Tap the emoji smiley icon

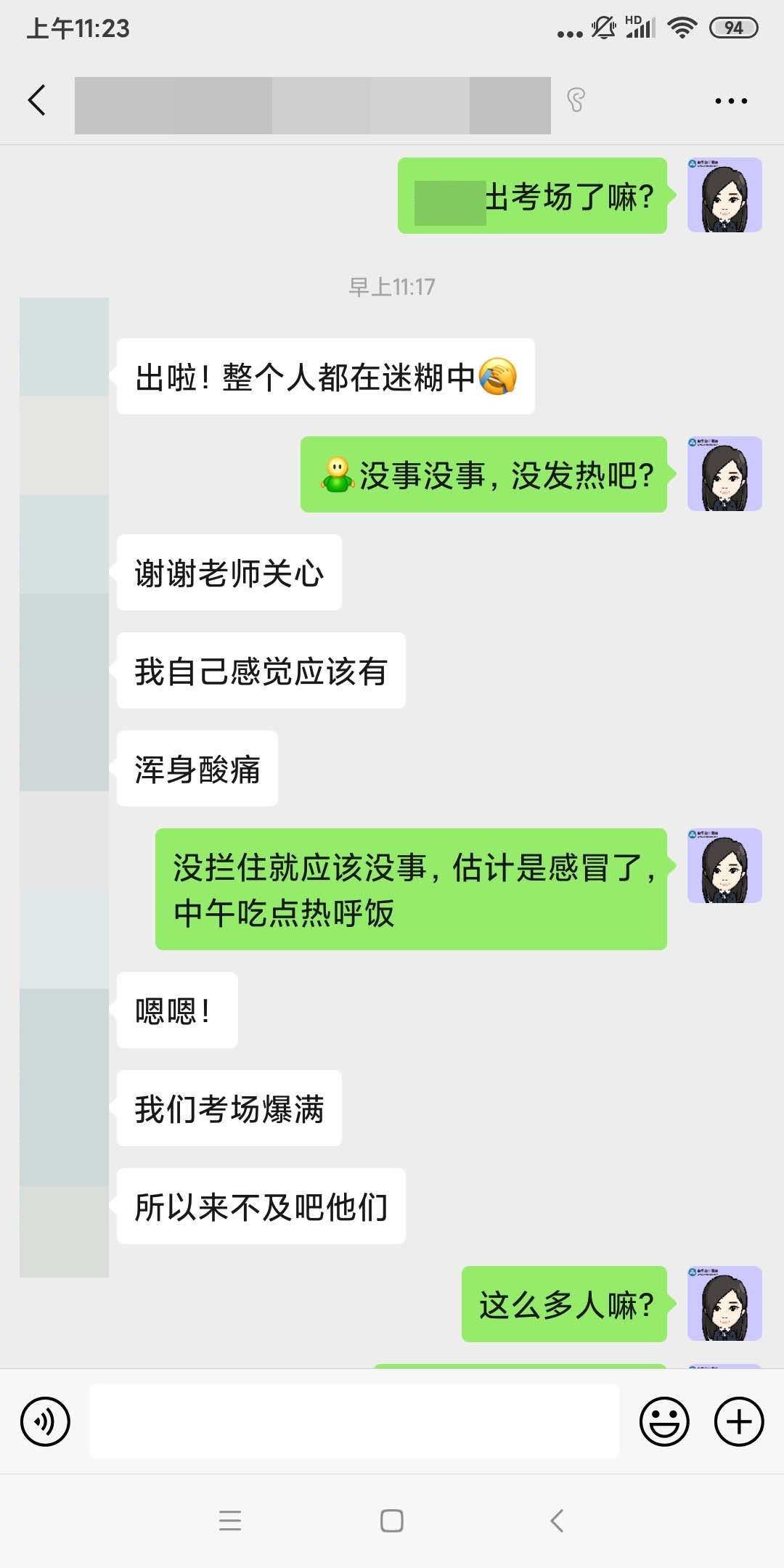point(665,1421)
